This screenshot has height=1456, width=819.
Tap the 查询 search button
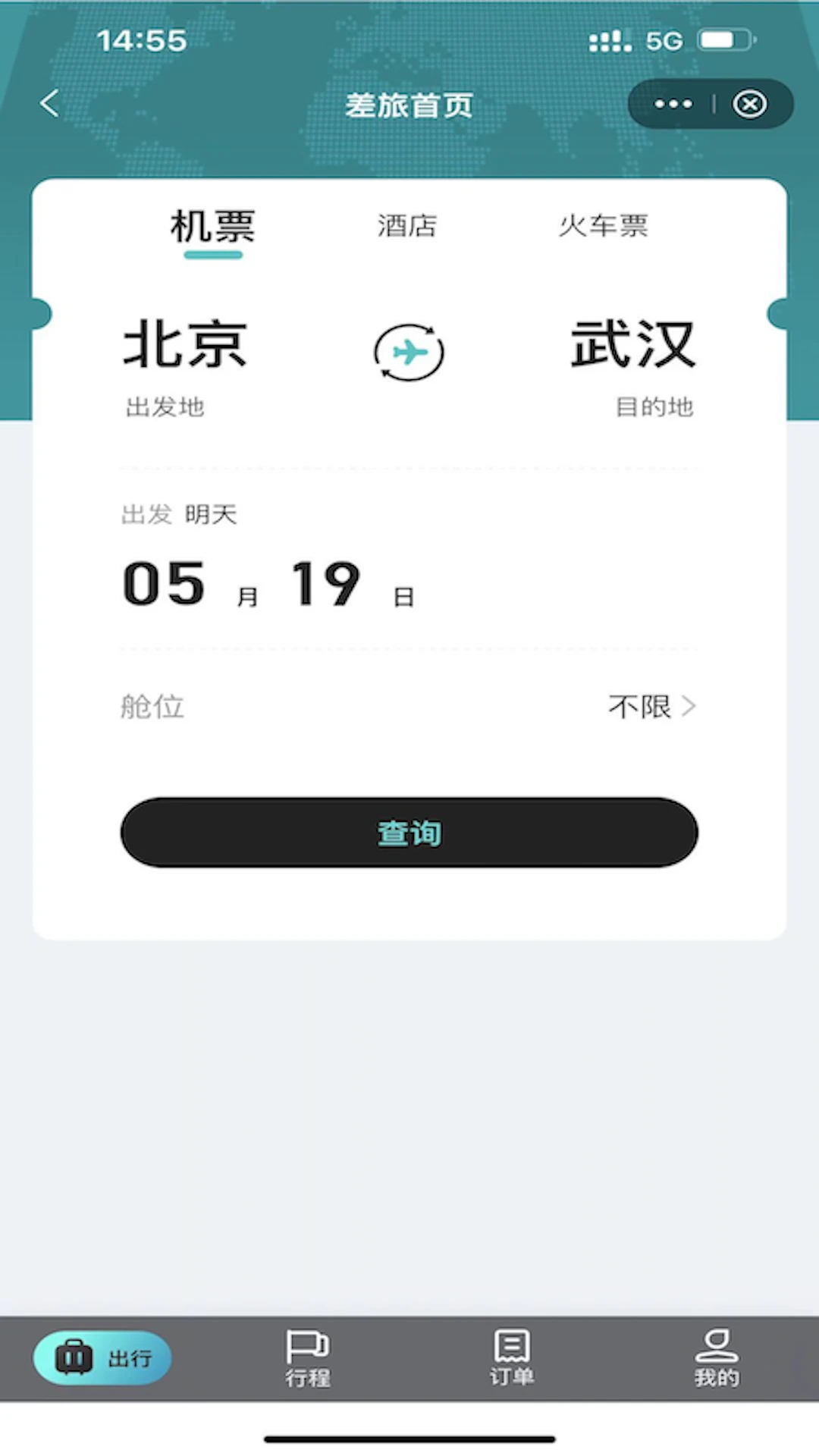pyautogui.click(x=409, y=832)
